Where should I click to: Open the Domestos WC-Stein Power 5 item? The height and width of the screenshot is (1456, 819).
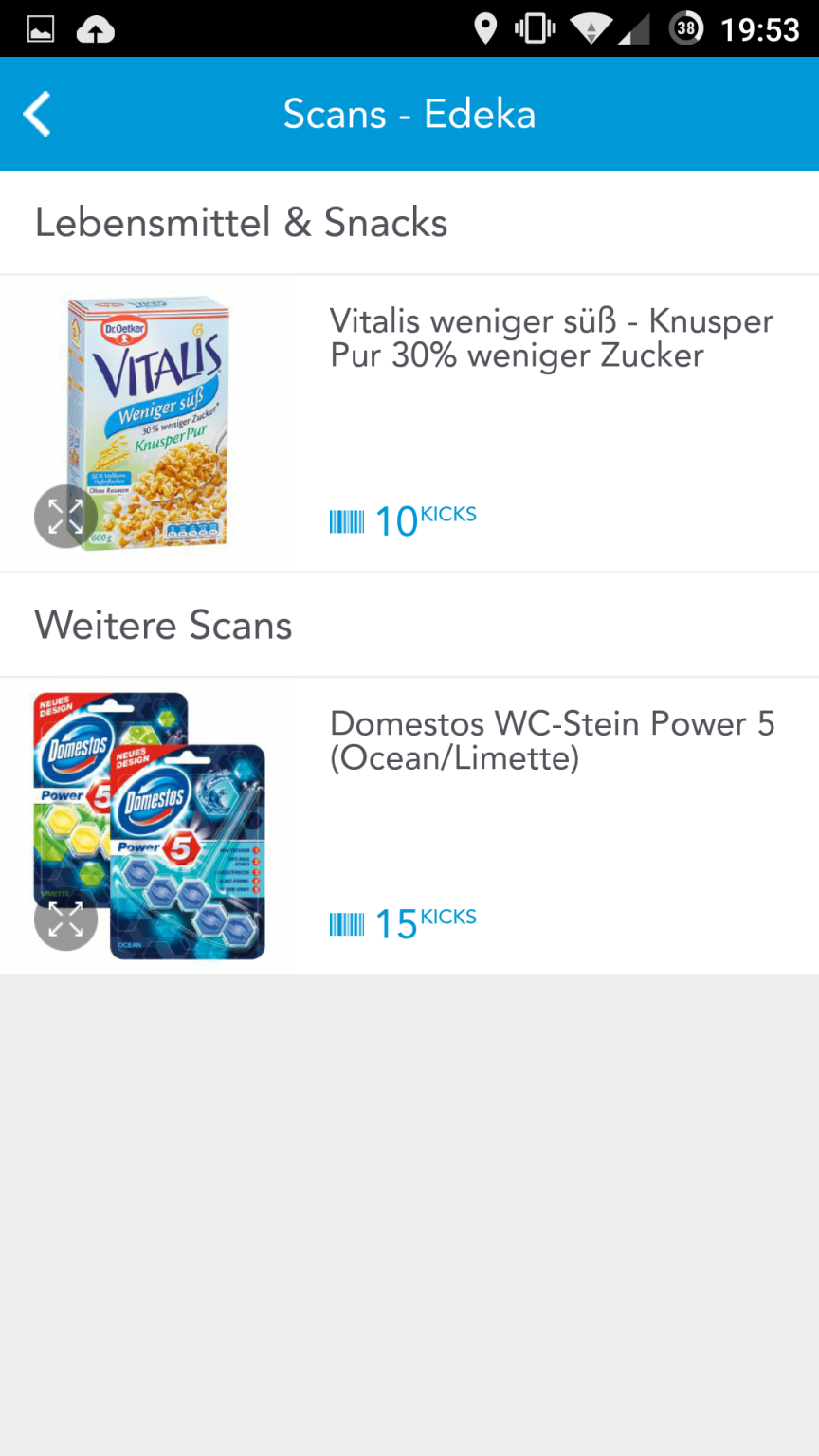coord(409,826)
